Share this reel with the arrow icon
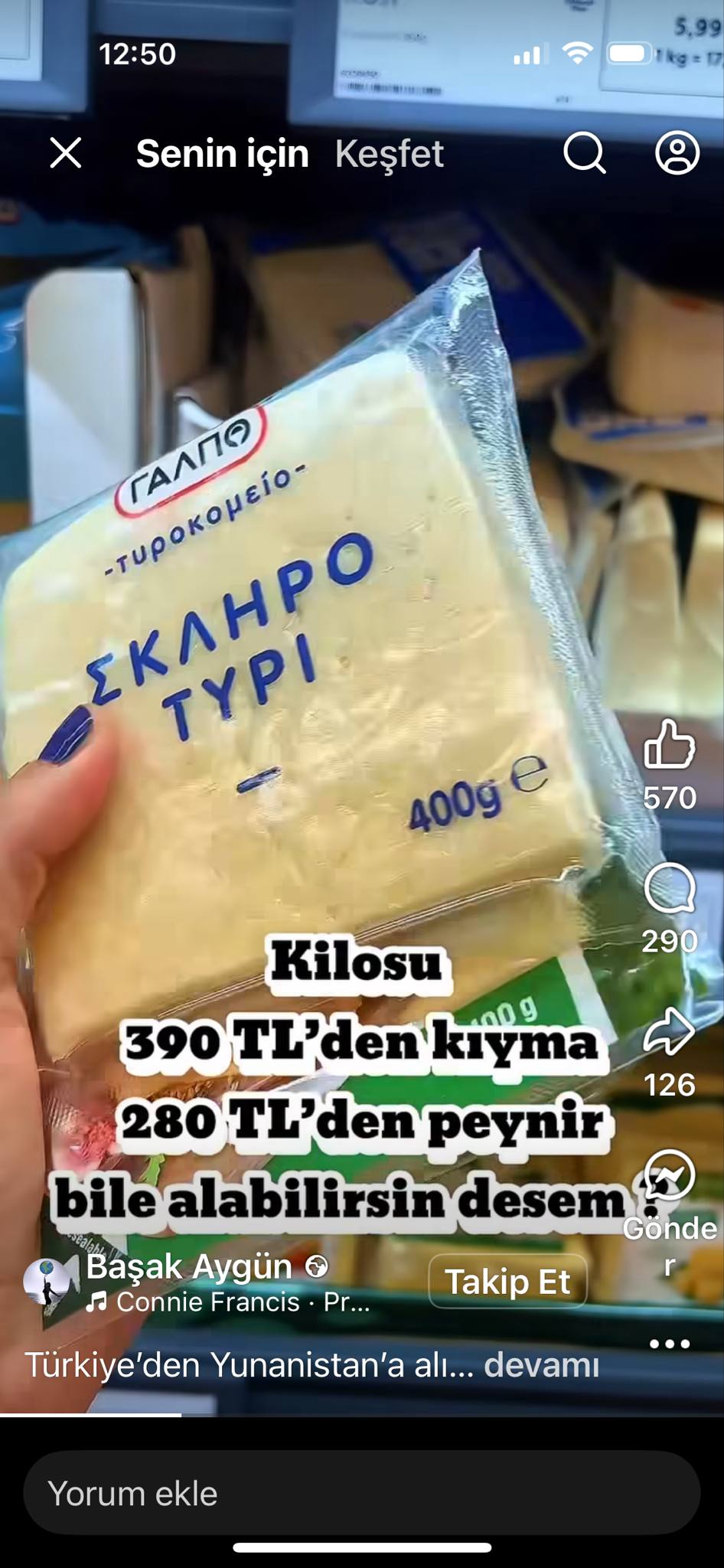This screenshot has height=1568, width=724. click(x=670, y=1032)
